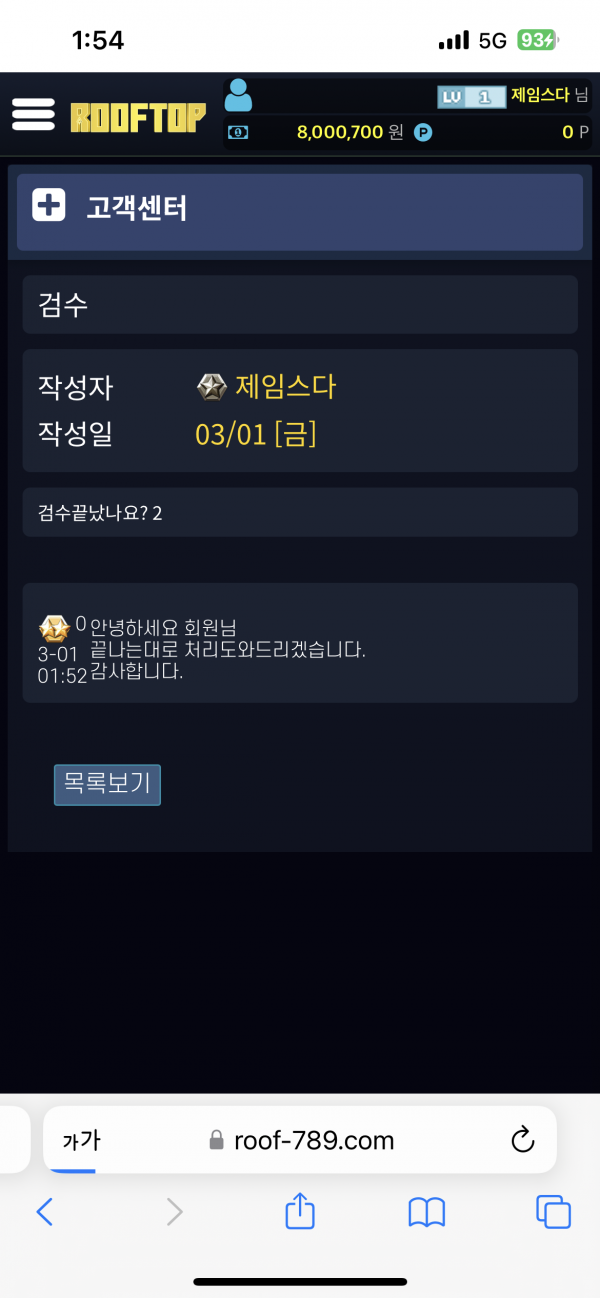Screen dimensions: 600x1298
Task: Share this page from Safari
Action: coord(300,1212)
